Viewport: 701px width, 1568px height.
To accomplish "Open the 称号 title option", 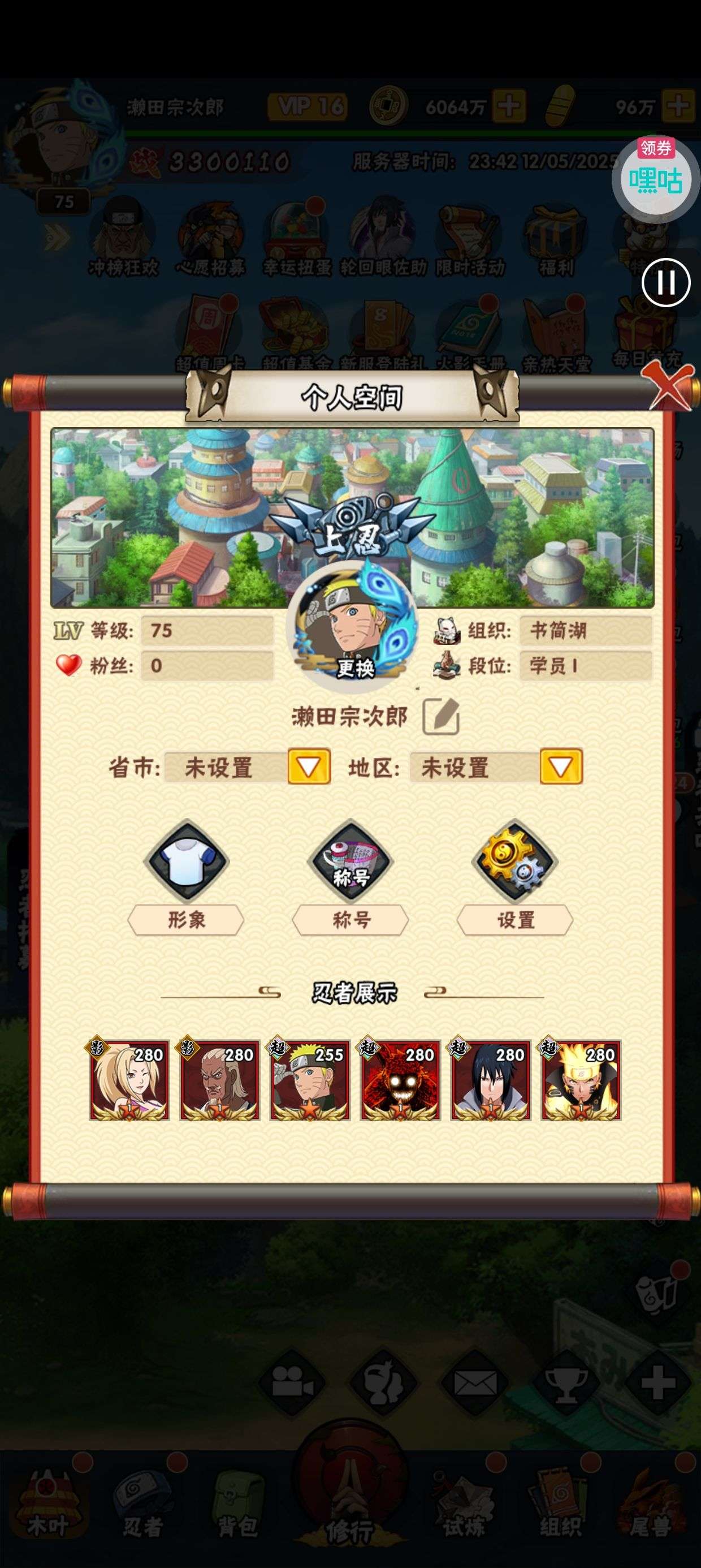I will [350, 861].
